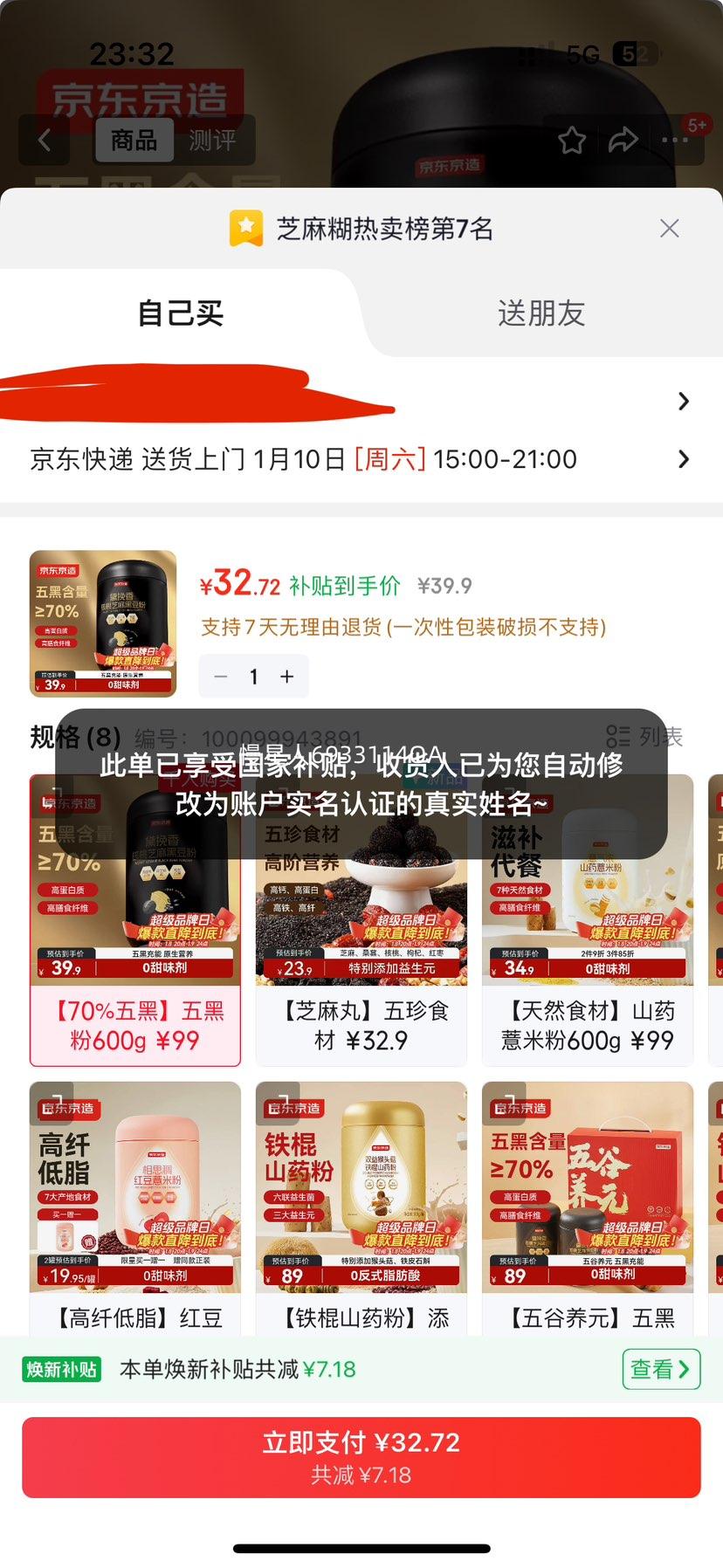Decrease quantity with the minus icon
Viewport: 723px width, 1568px height.
221,677
